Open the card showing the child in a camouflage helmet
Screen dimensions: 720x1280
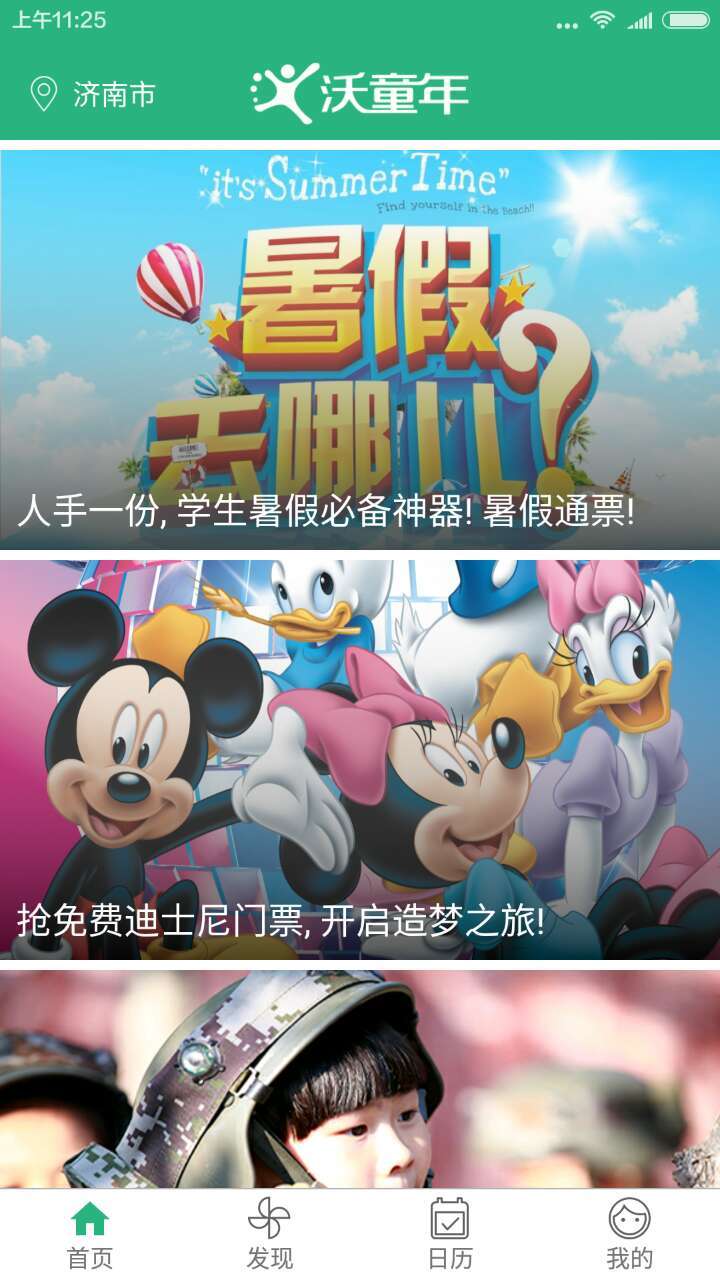[360, 1080]
